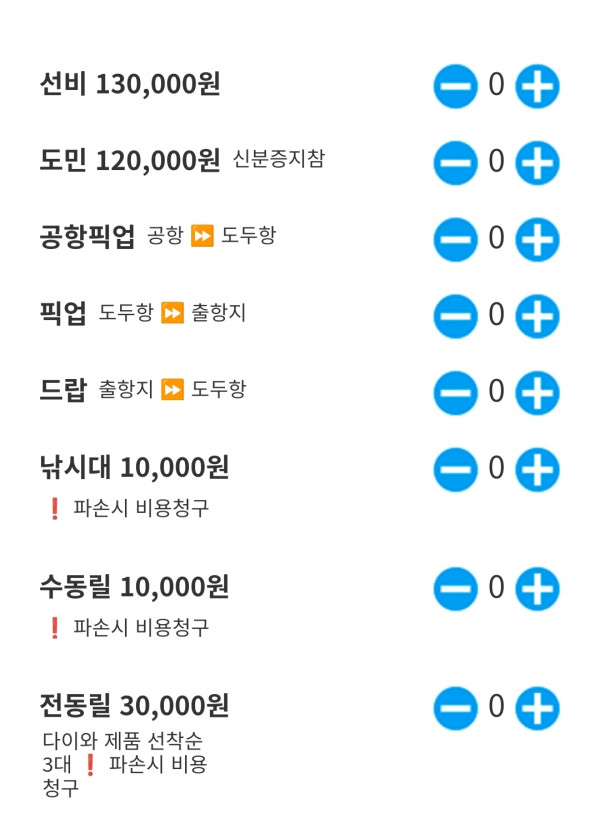The height and width of the screenshot is (828, 600).
Task: Increase 선비 130,000원 quantity
Action: click(537, 86)
